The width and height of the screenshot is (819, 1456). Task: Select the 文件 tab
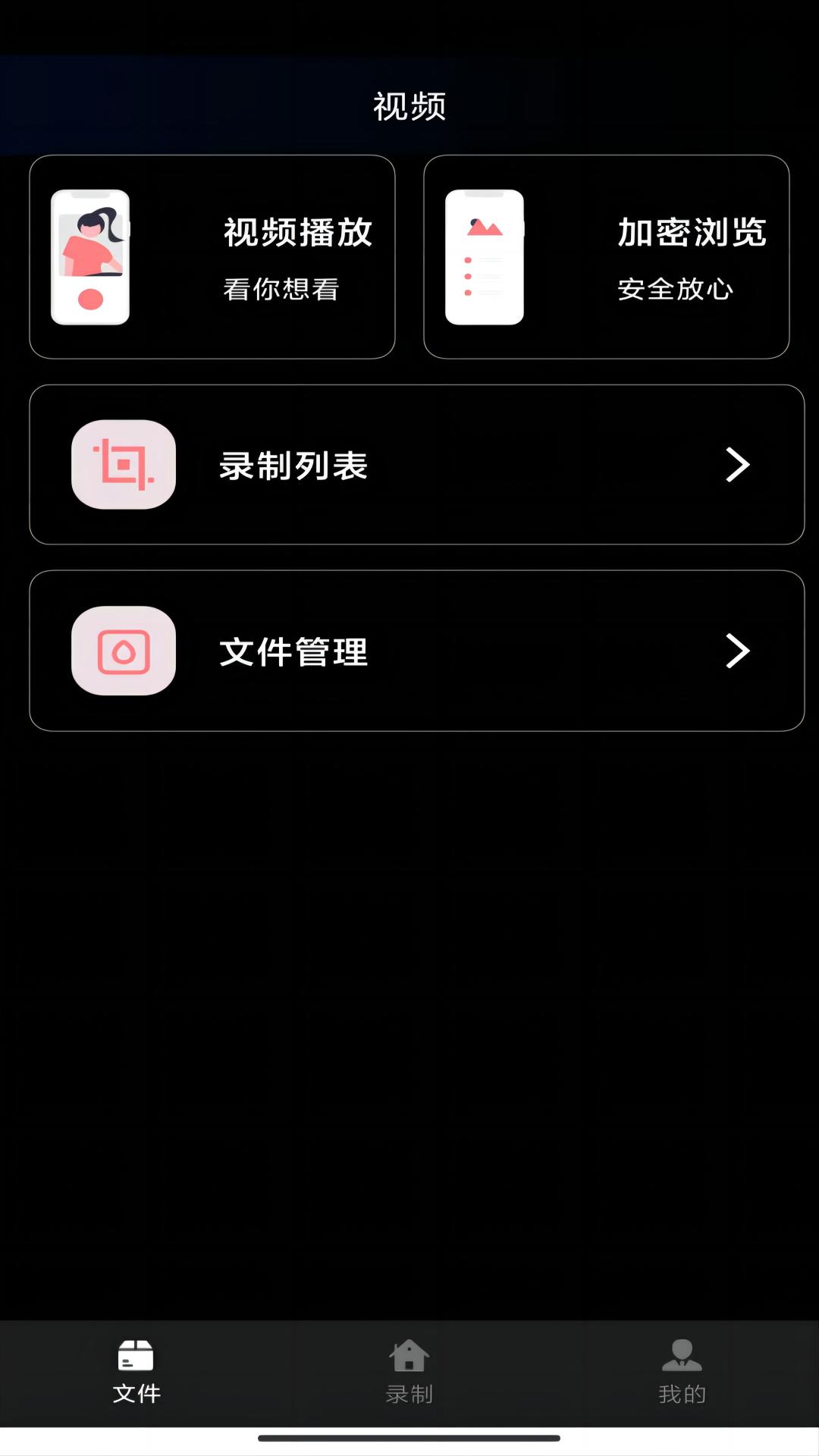[x=136, y=1373]
